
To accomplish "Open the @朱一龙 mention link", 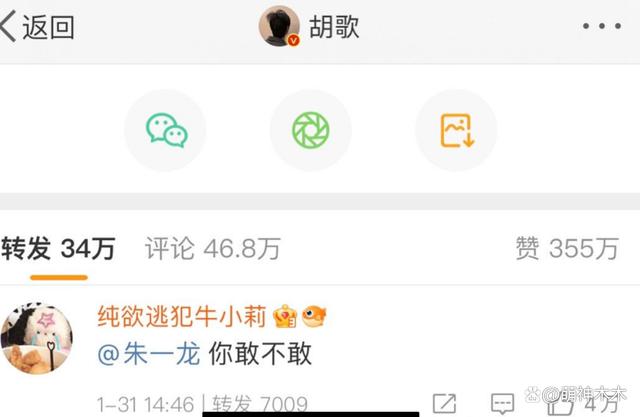I will 149,354.
